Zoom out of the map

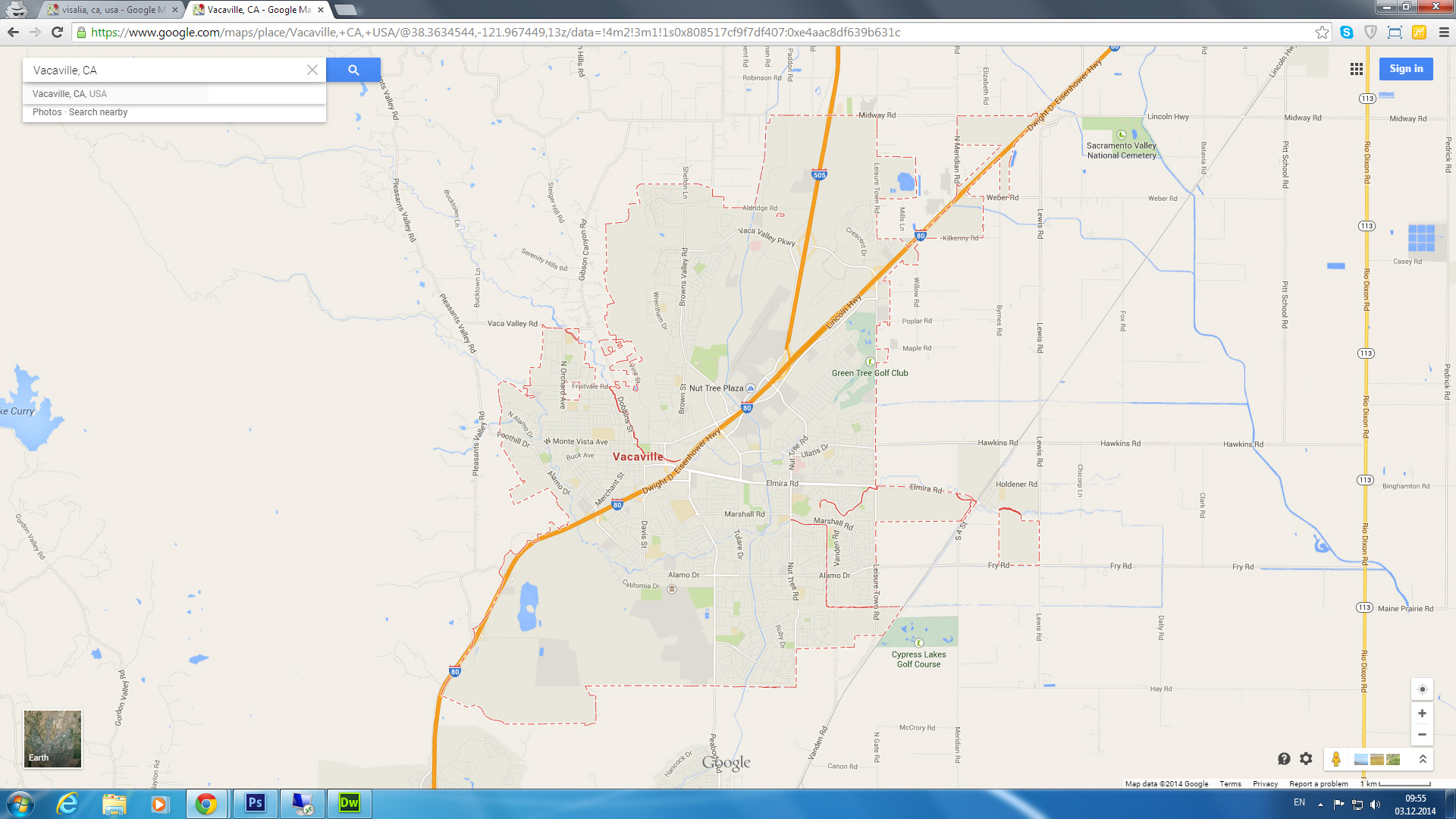[1422, 734]
